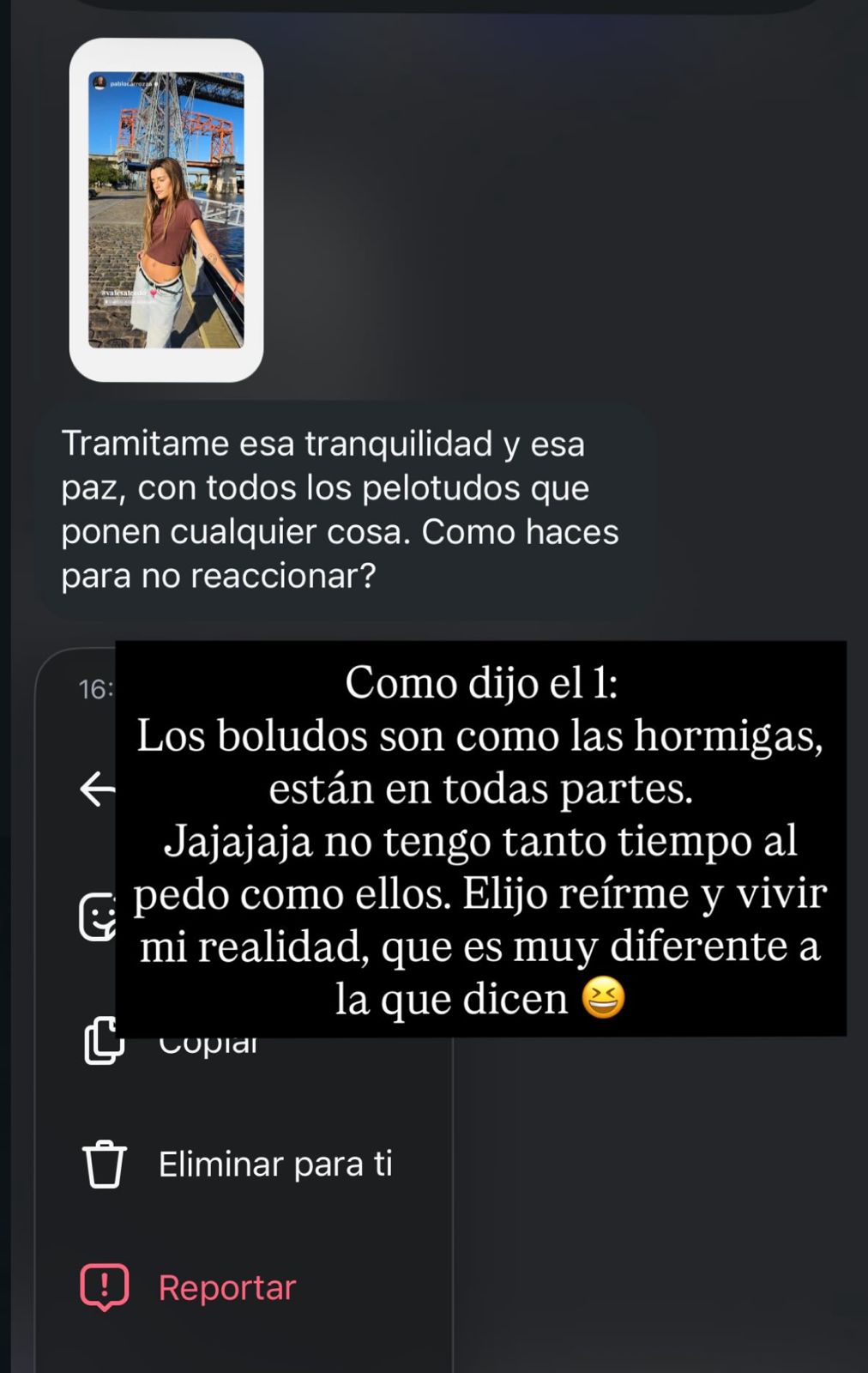Choose 'Eliminar para ti' menu option
The width and height of the screenshot is (868, 1373).
274,1164
